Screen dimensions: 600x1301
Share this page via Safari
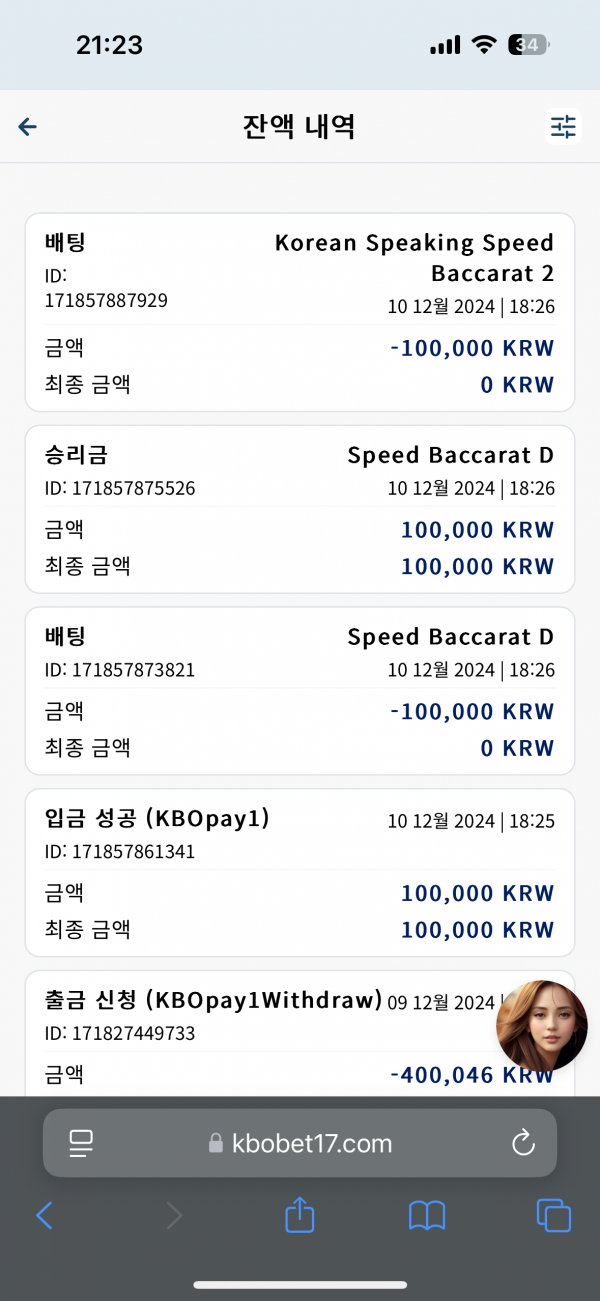(x=300, y=1214)
